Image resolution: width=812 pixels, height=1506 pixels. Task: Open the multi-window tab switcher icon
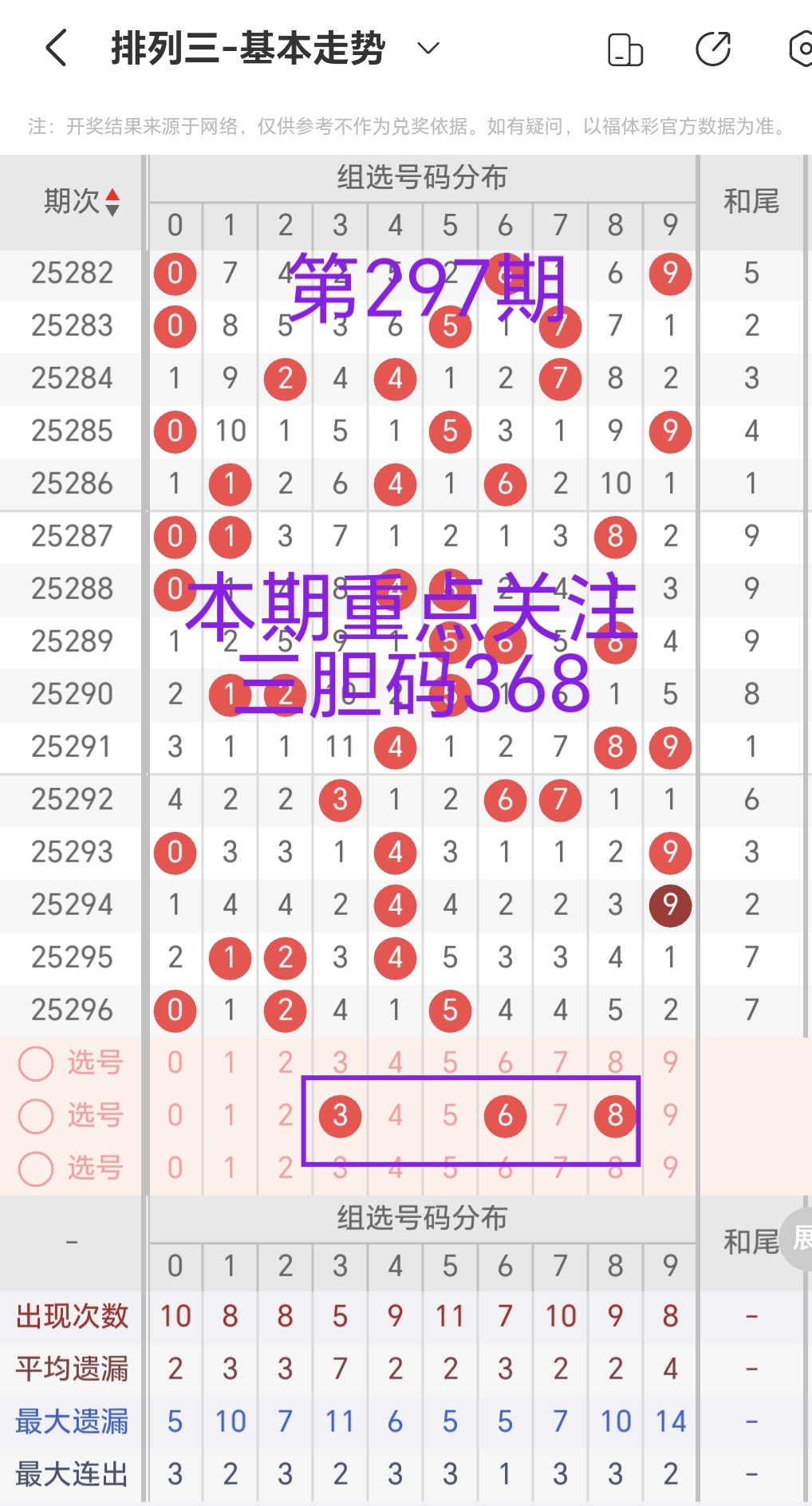pyautogui.click(x=625, y=49)
